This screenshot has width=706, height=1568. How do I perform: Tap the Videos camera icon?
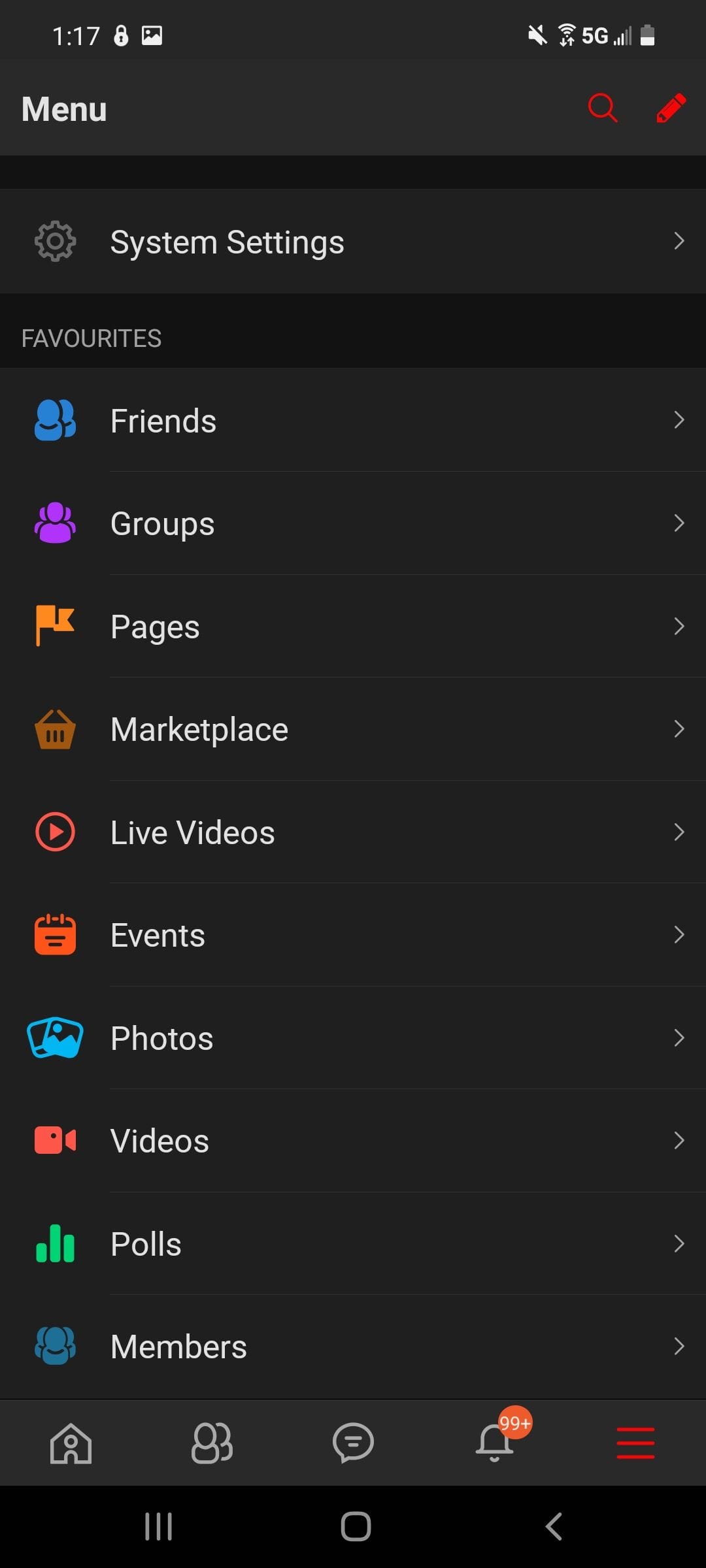coord(56,1140)
